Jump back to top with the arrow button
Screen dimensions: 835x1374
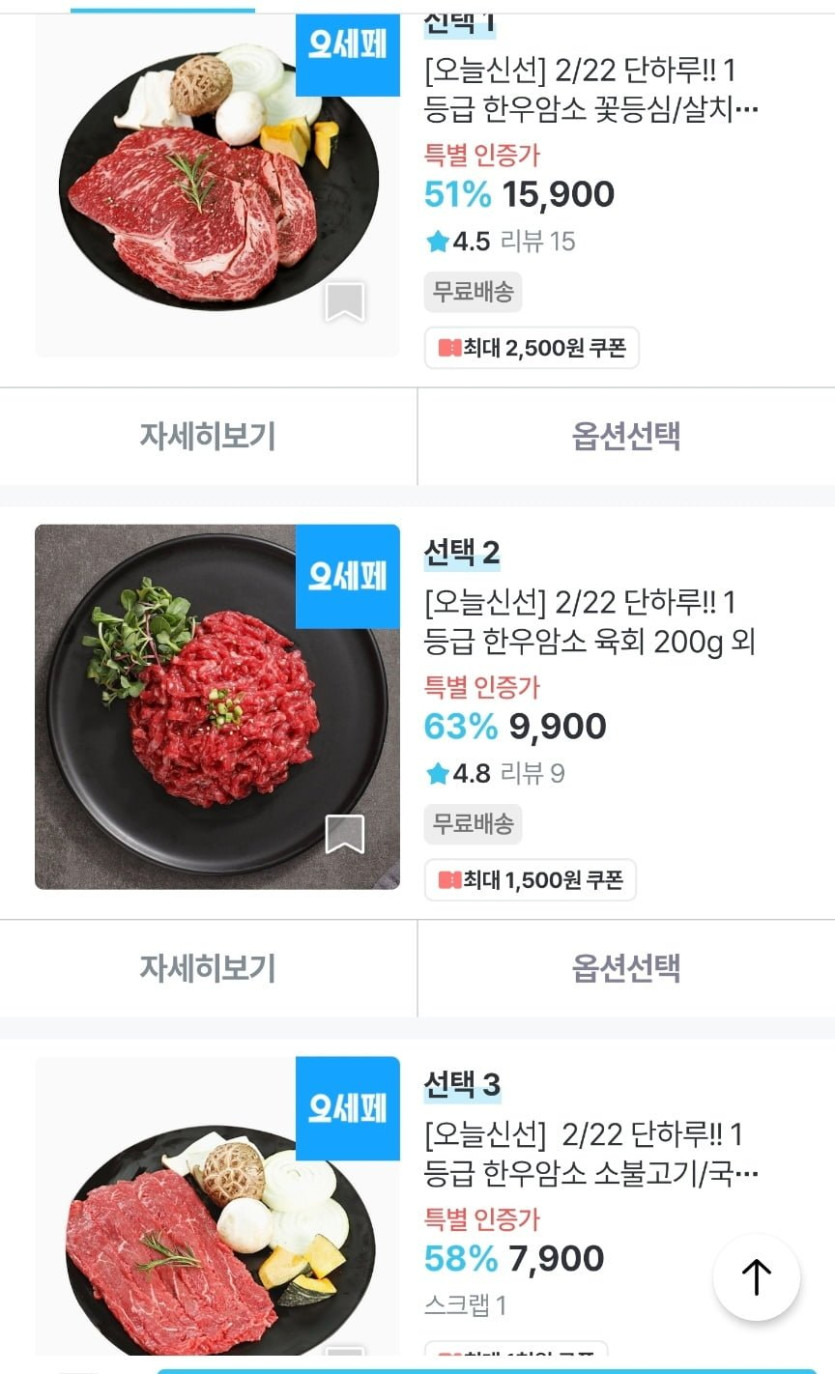tap(756, 1277)
